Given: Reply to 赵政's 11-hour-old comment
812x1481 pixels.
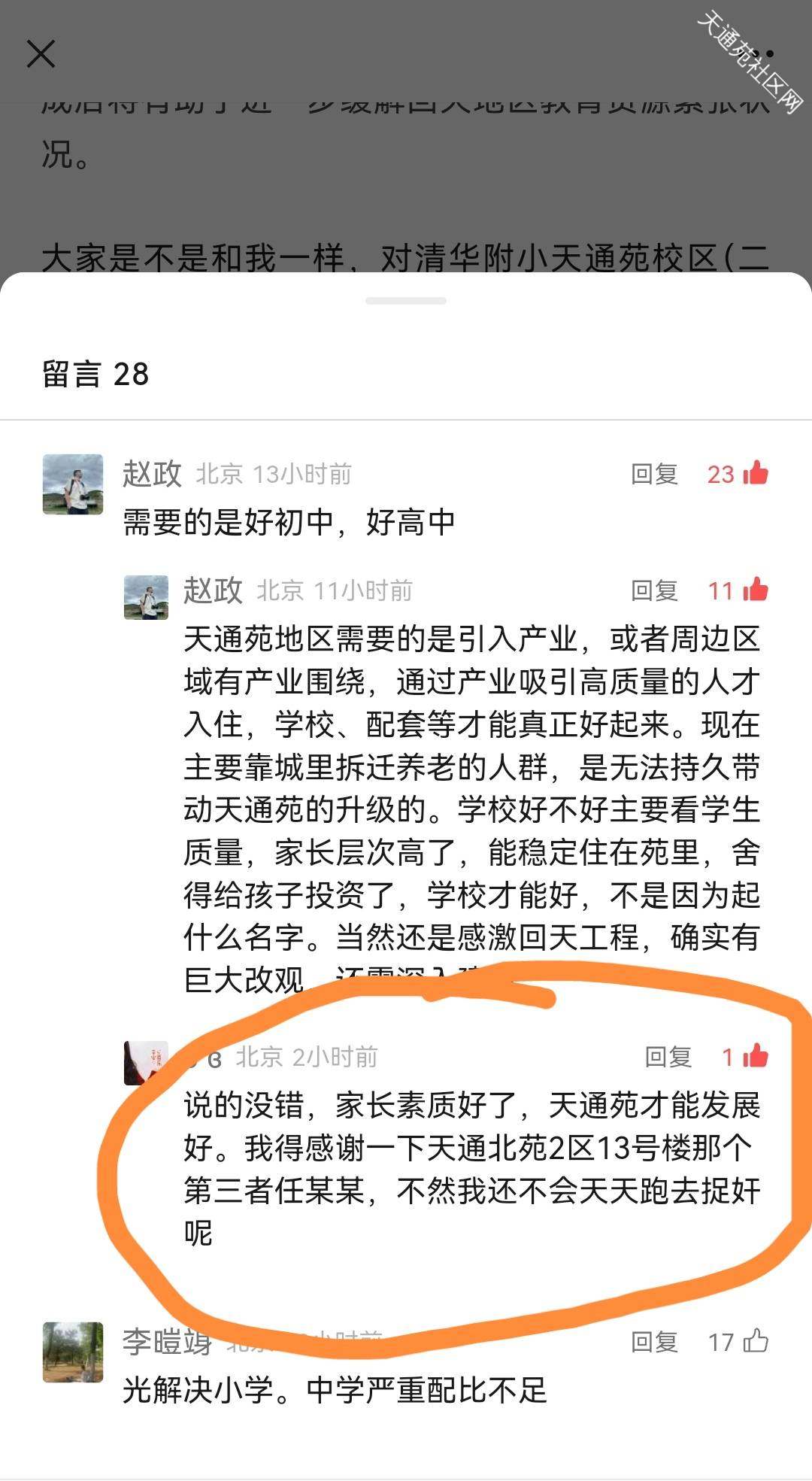Looking at the screenshot, I should click(654, 590).
